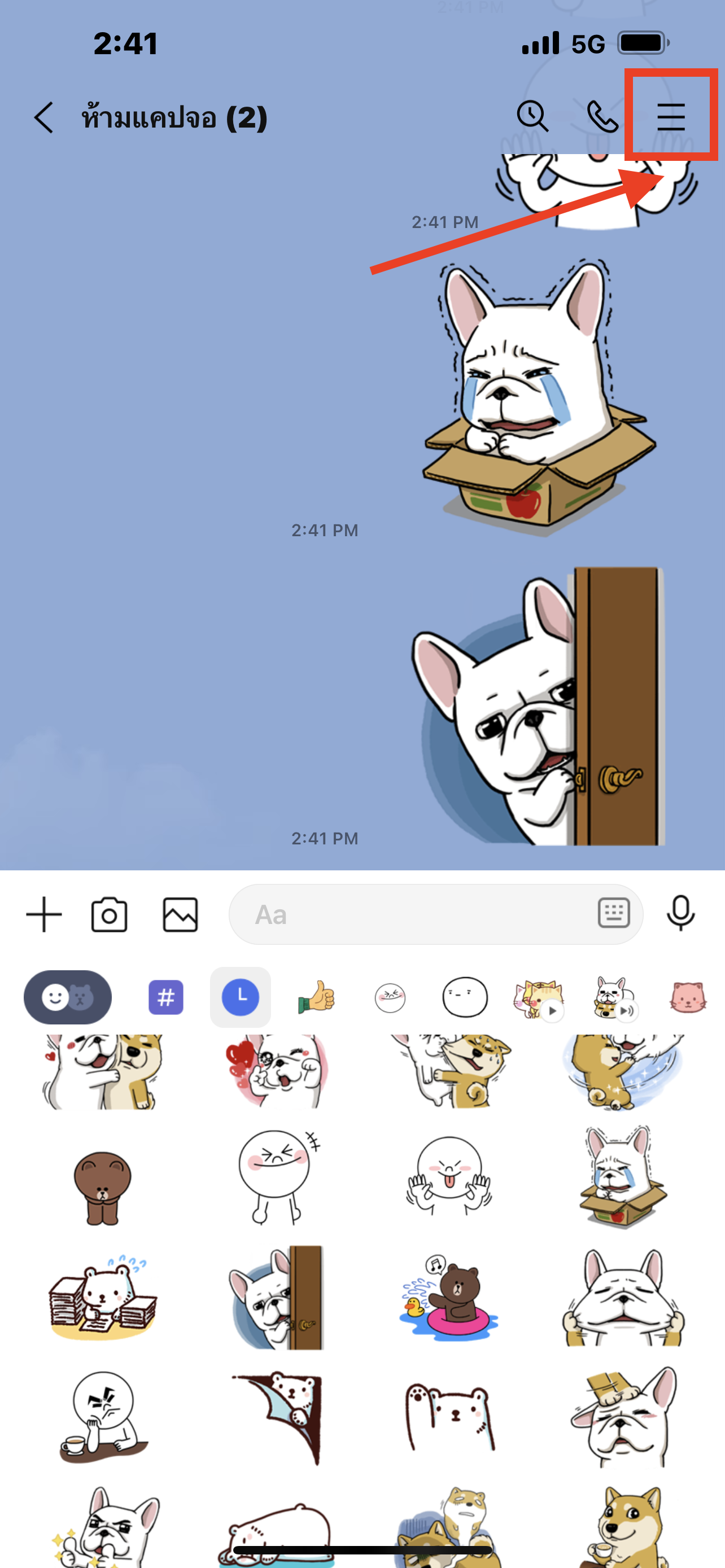Open the photo gallery picker
The image size is (725, 1568).
coord(180,914)
